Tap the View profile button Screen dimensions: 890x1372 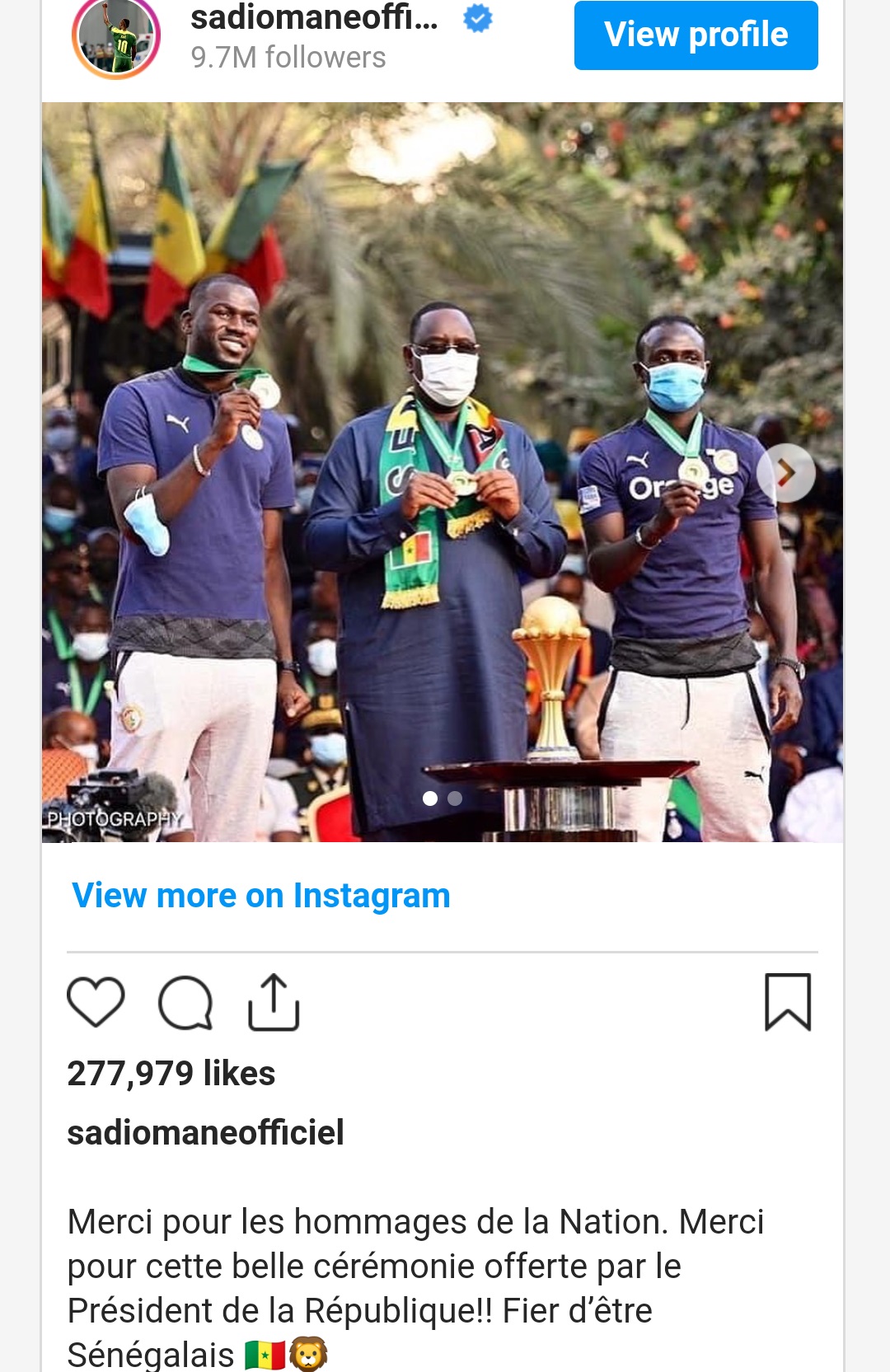tap(696, 35)
